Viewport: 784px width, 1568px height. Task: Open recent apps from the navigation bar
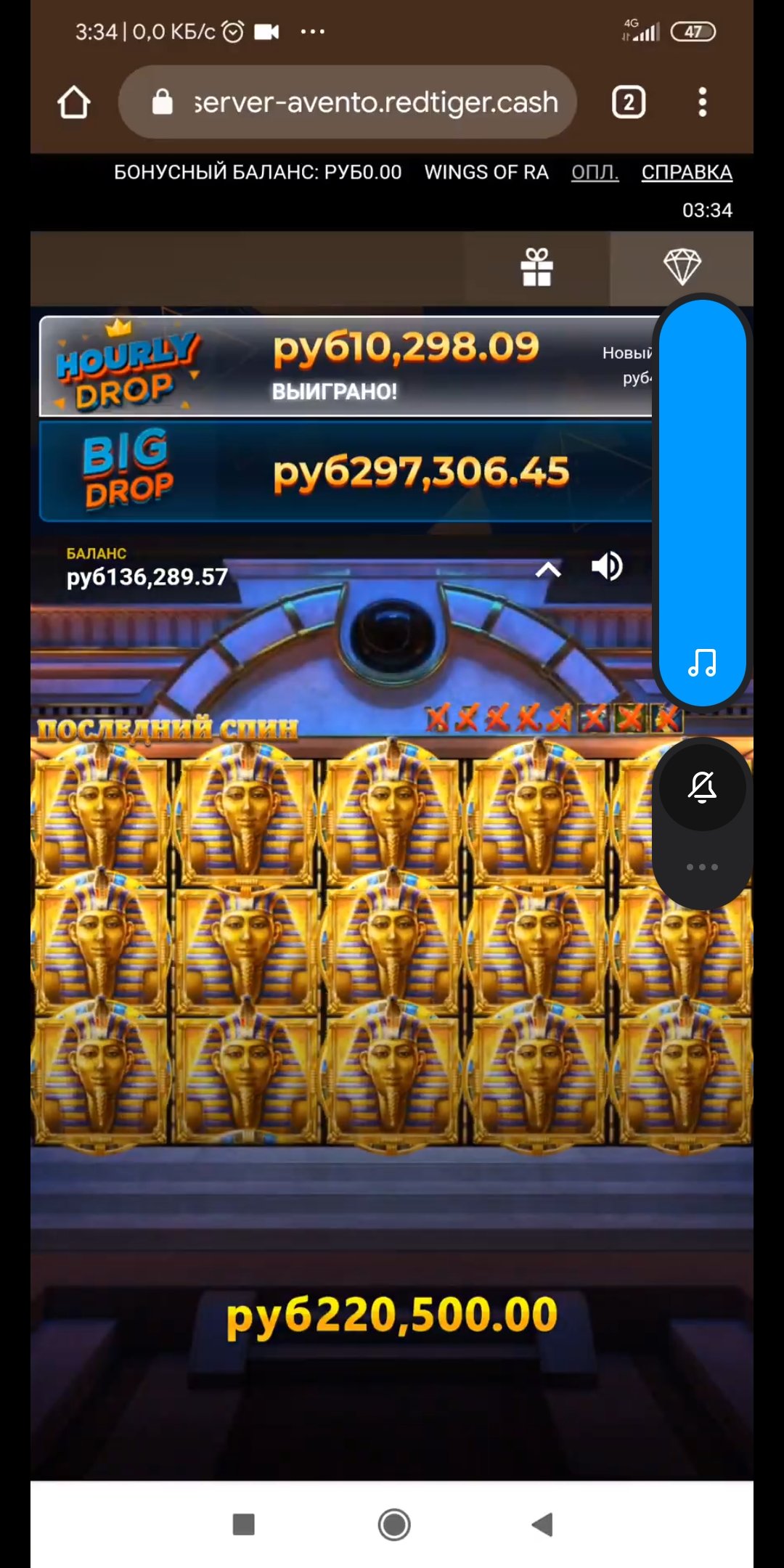coord(243,1524)
